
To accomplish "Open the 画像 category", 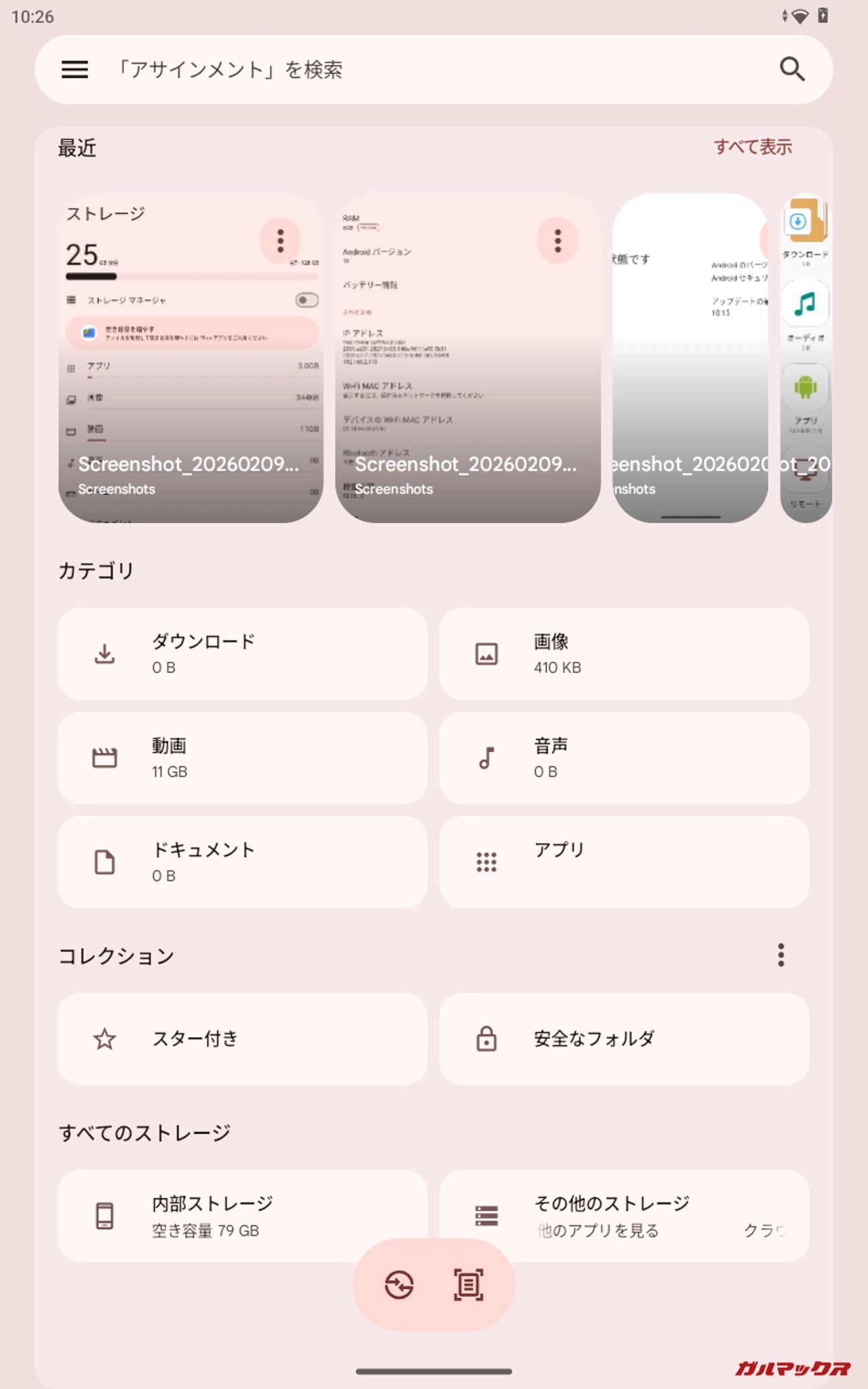I will [x=624, y=654].
